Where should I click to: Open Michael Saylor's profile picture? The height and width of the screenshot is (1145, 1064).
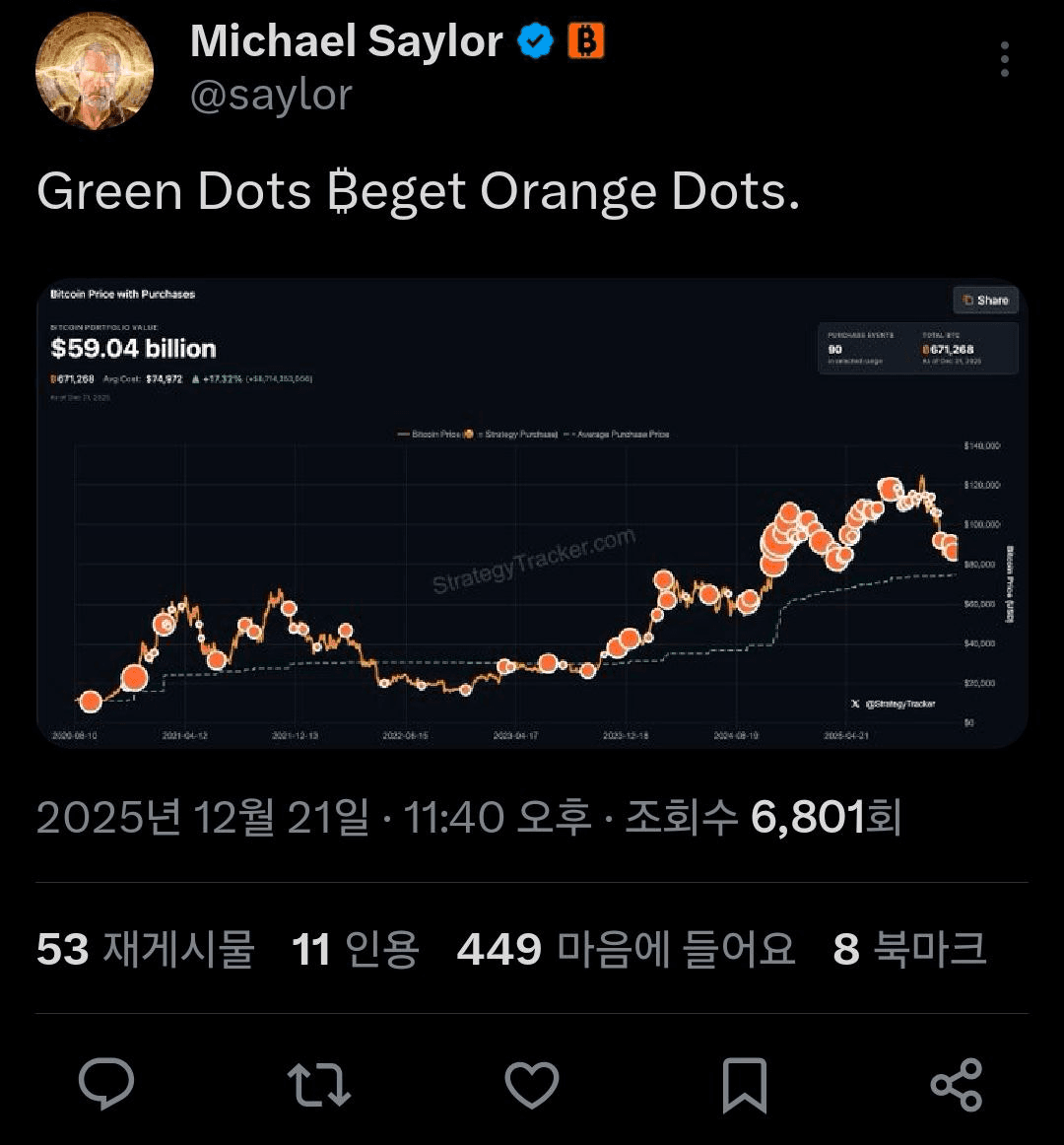point(95,71)
